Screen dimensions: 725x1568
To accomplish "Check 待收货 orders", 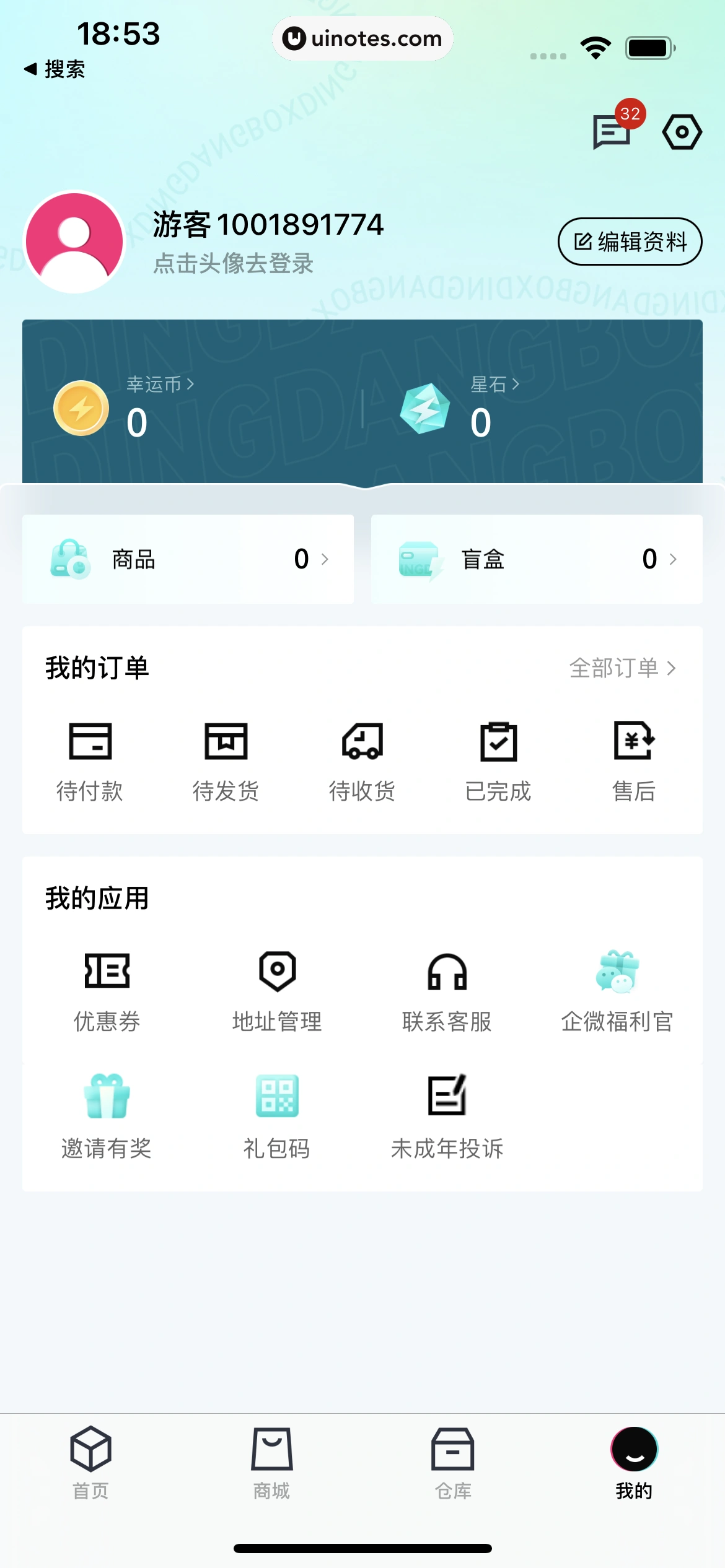I will (362, 761).
